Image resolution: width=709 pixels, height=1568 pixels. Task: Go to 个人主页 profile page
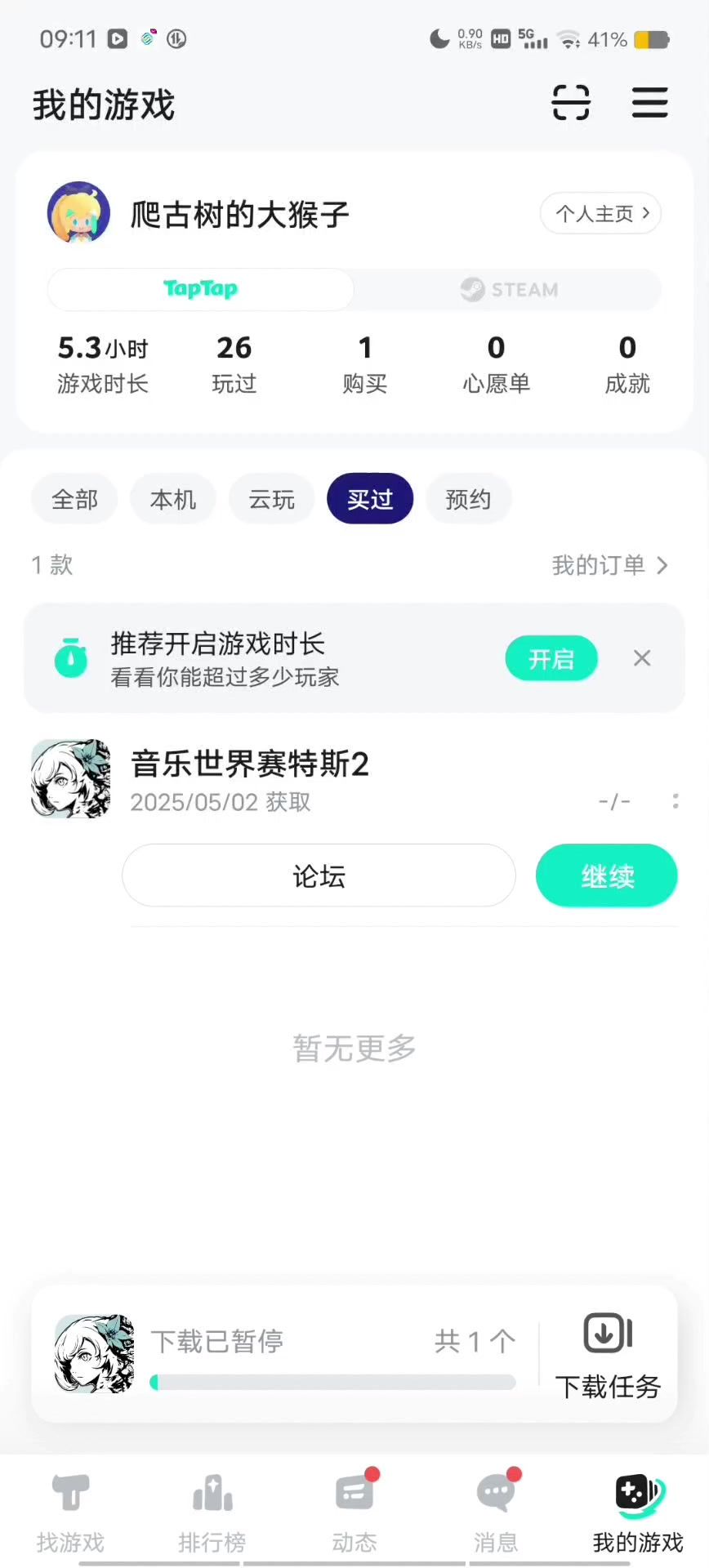pos(600,214)
